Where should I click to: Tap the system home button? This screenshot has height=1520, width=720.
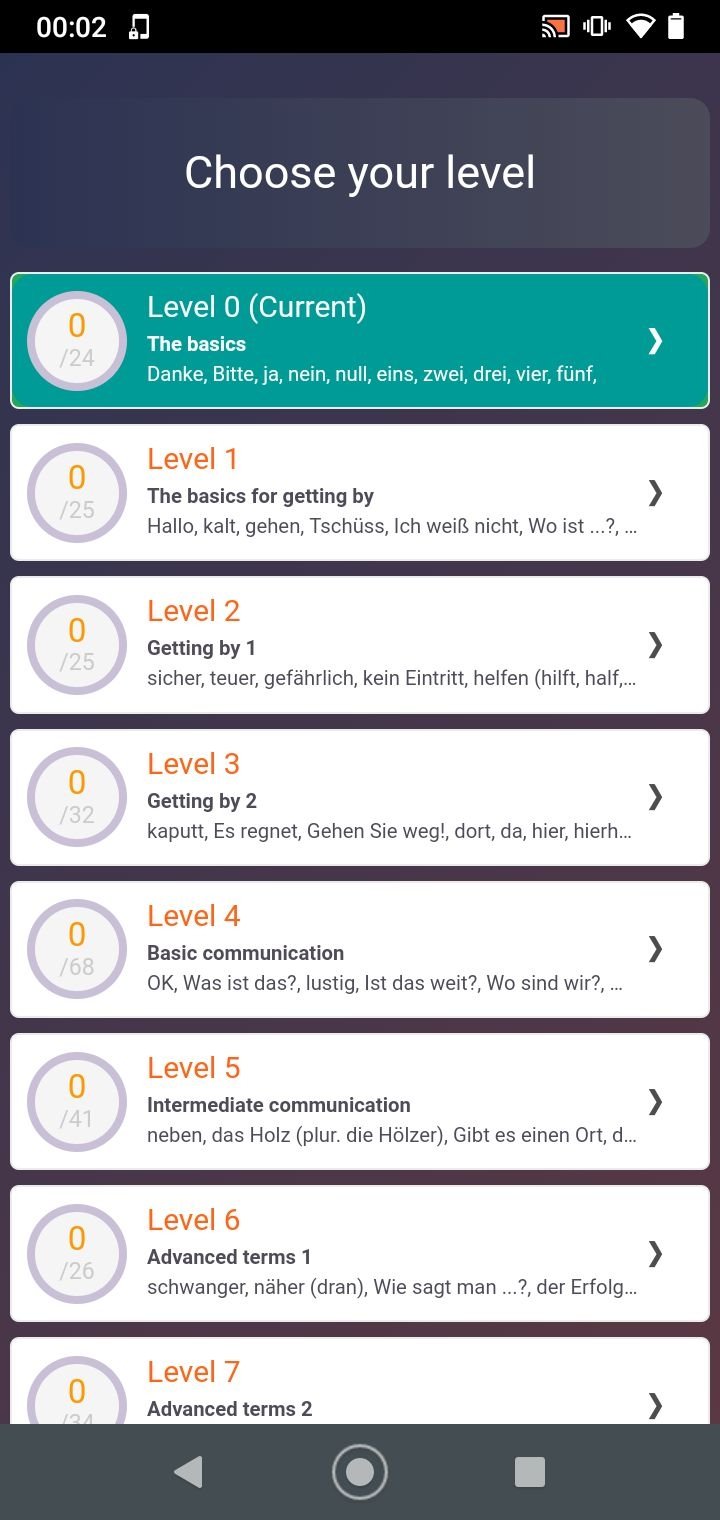[x=360, y=1472]
